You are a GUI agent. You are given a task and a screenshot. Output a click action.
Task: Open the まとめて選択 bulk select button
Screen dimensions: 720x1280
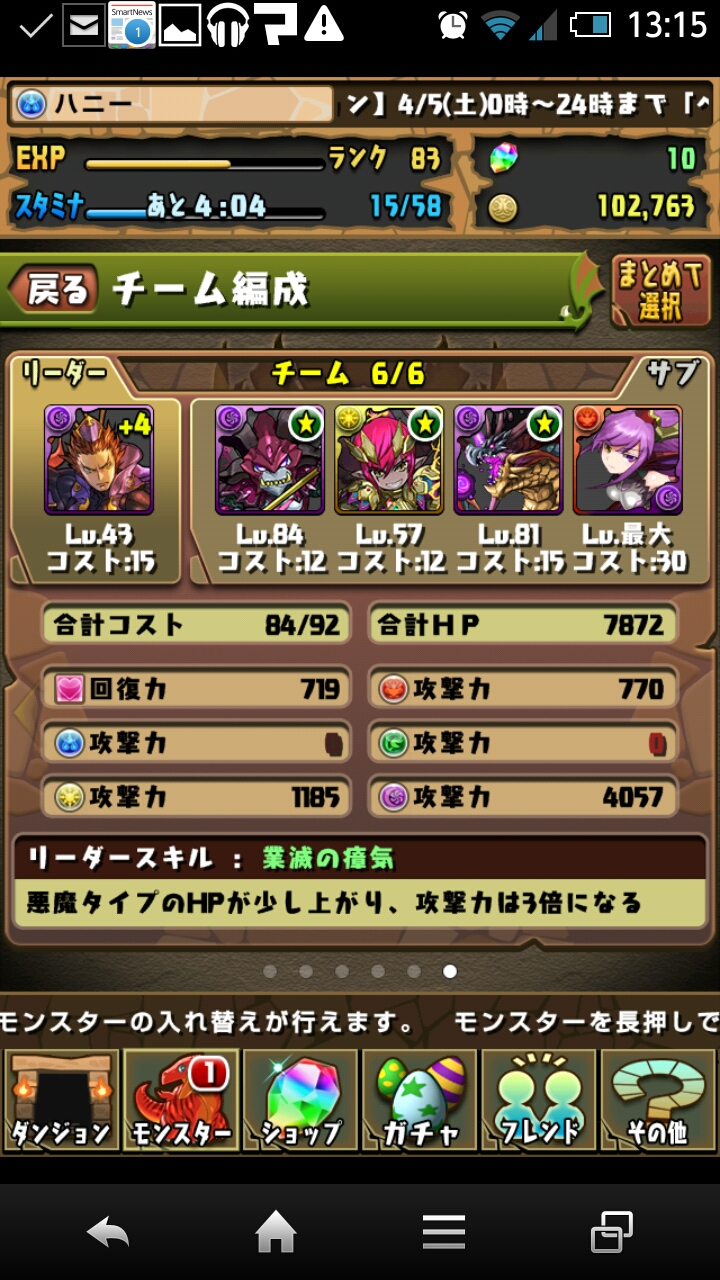click(661, 291)
